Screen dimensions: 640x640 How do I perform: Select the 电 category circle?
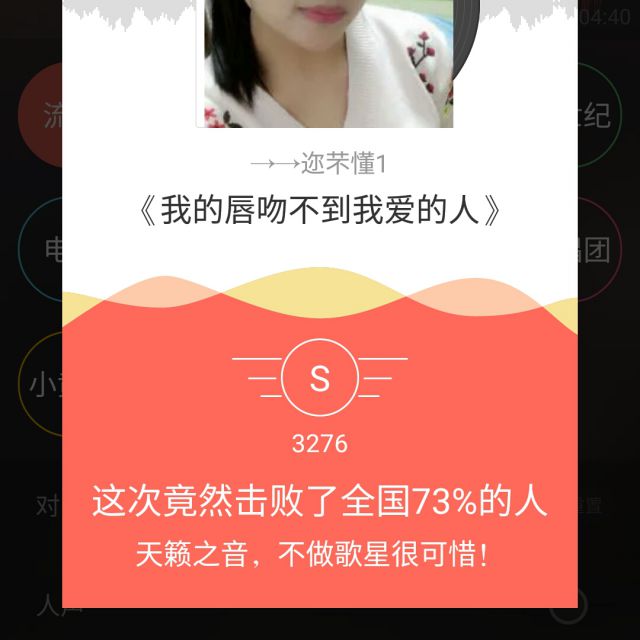click(41, 250)
